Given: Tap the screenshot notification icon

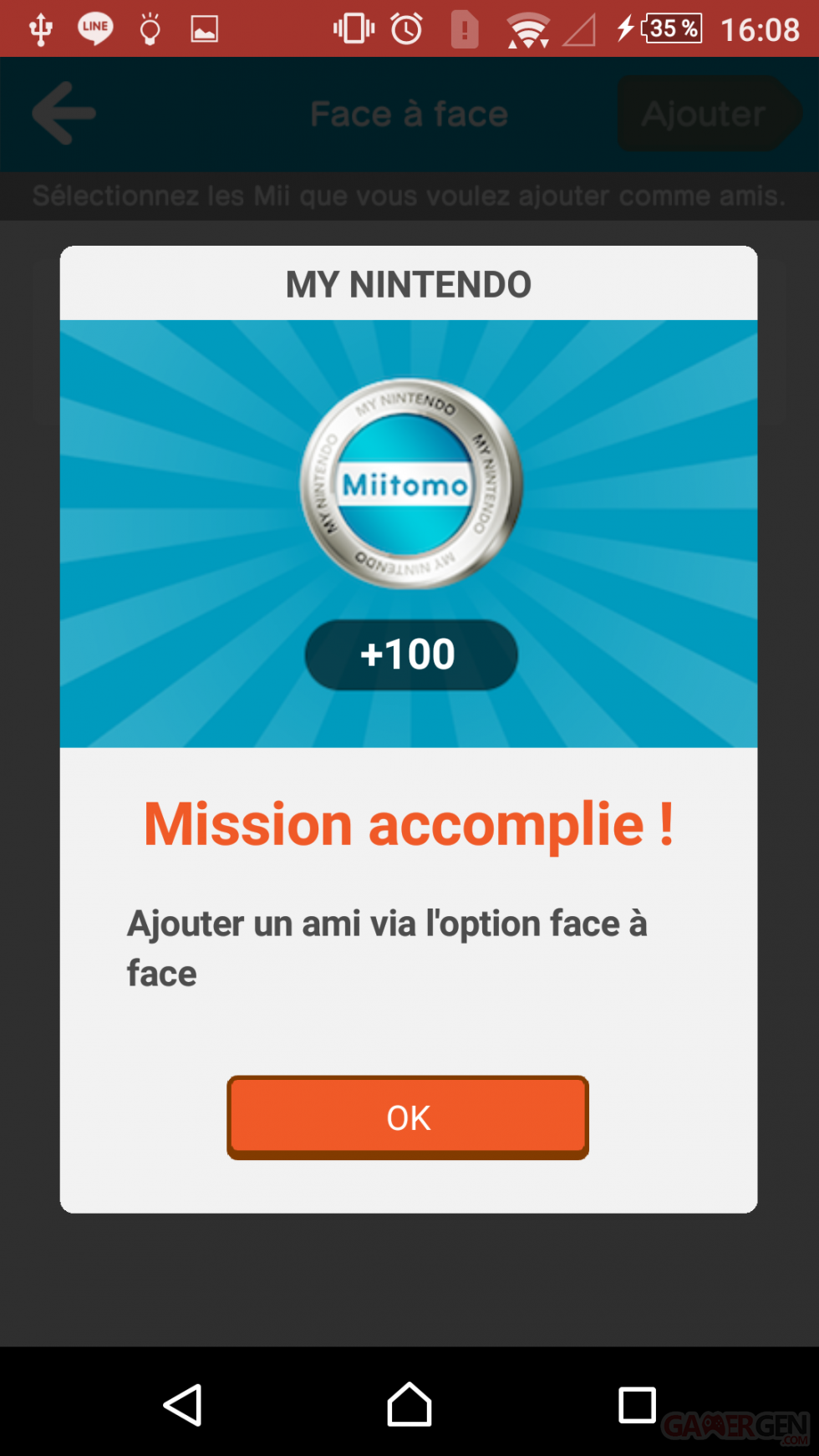Looking at the screenshot, I should coord(203,28).
